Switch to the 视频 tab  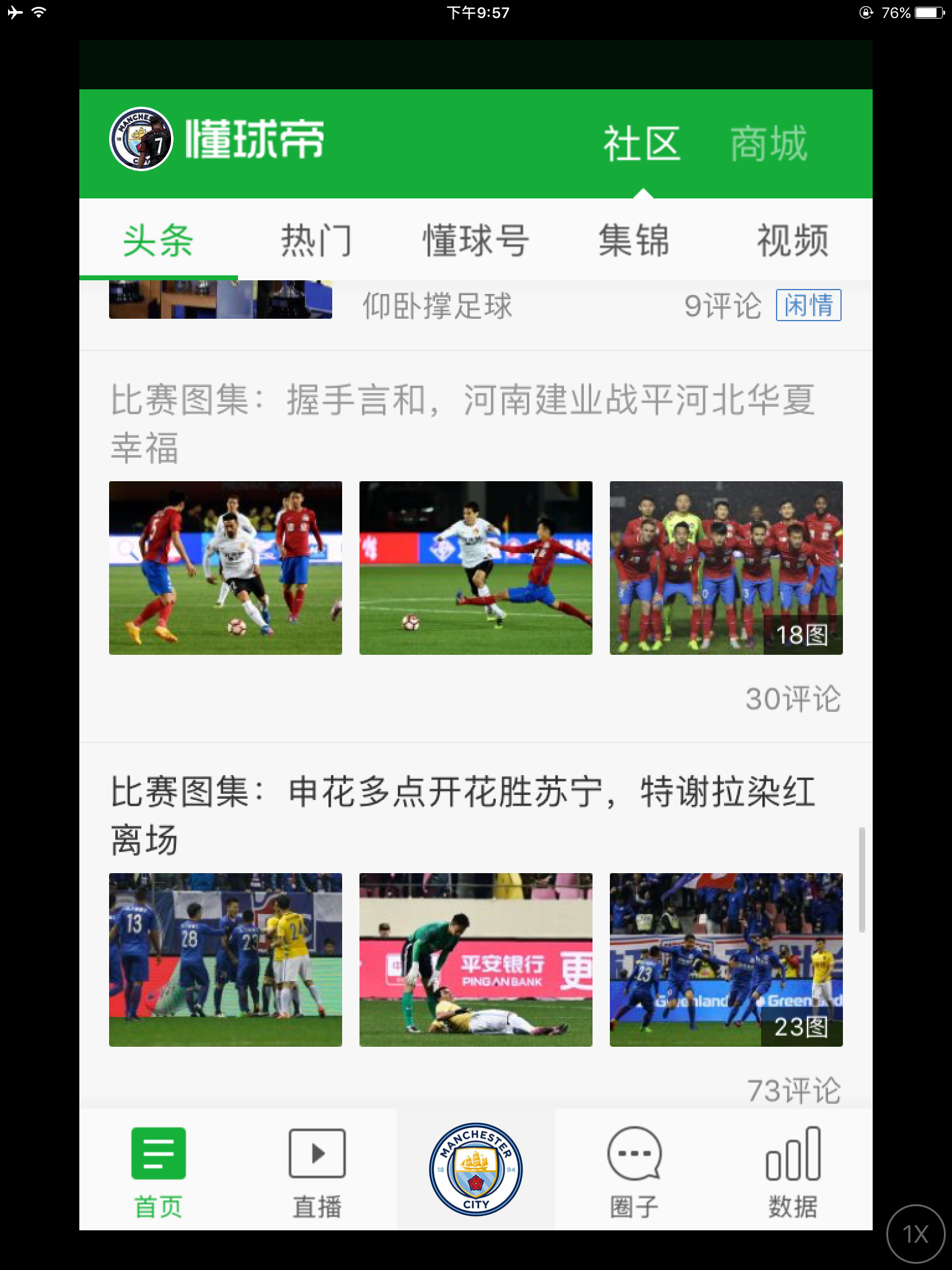click(x=792, y=240)
